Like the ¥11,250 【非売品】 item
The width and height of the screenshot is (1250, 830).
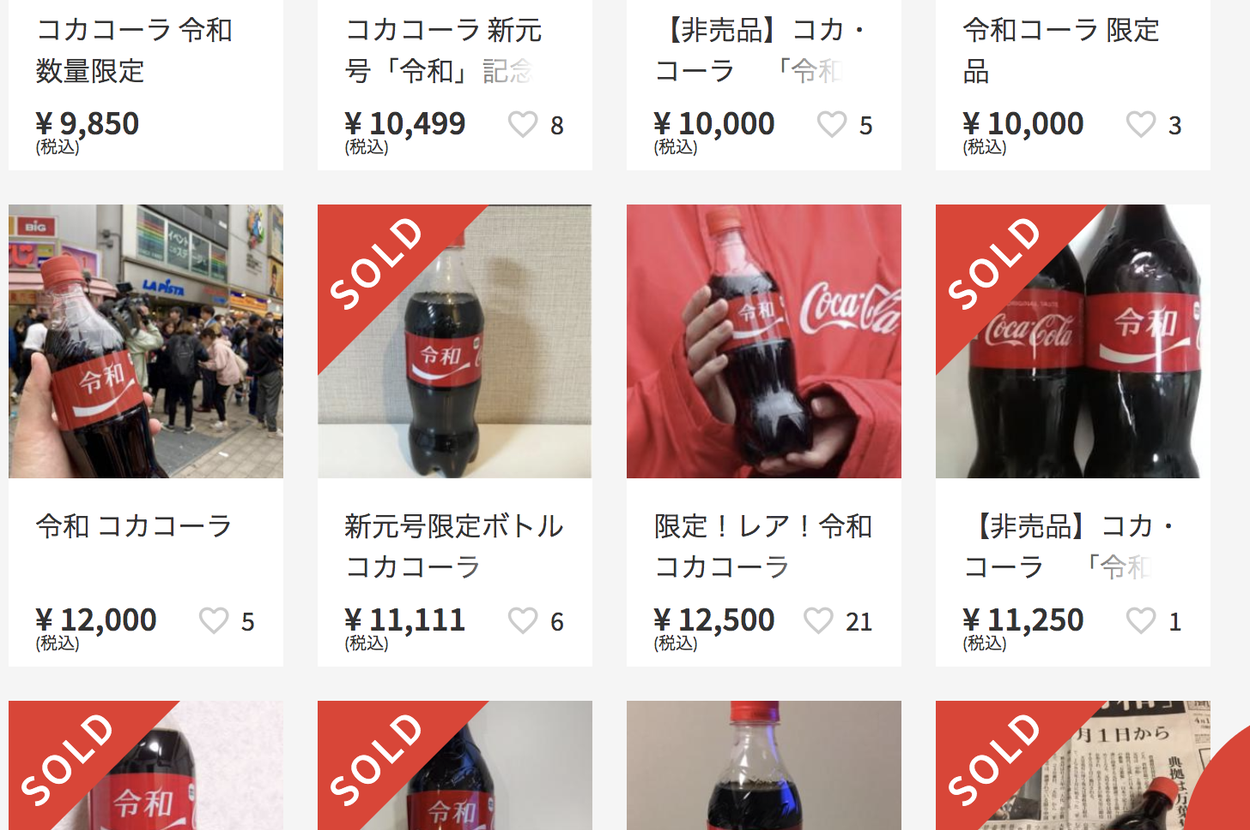coord(1141,621)
